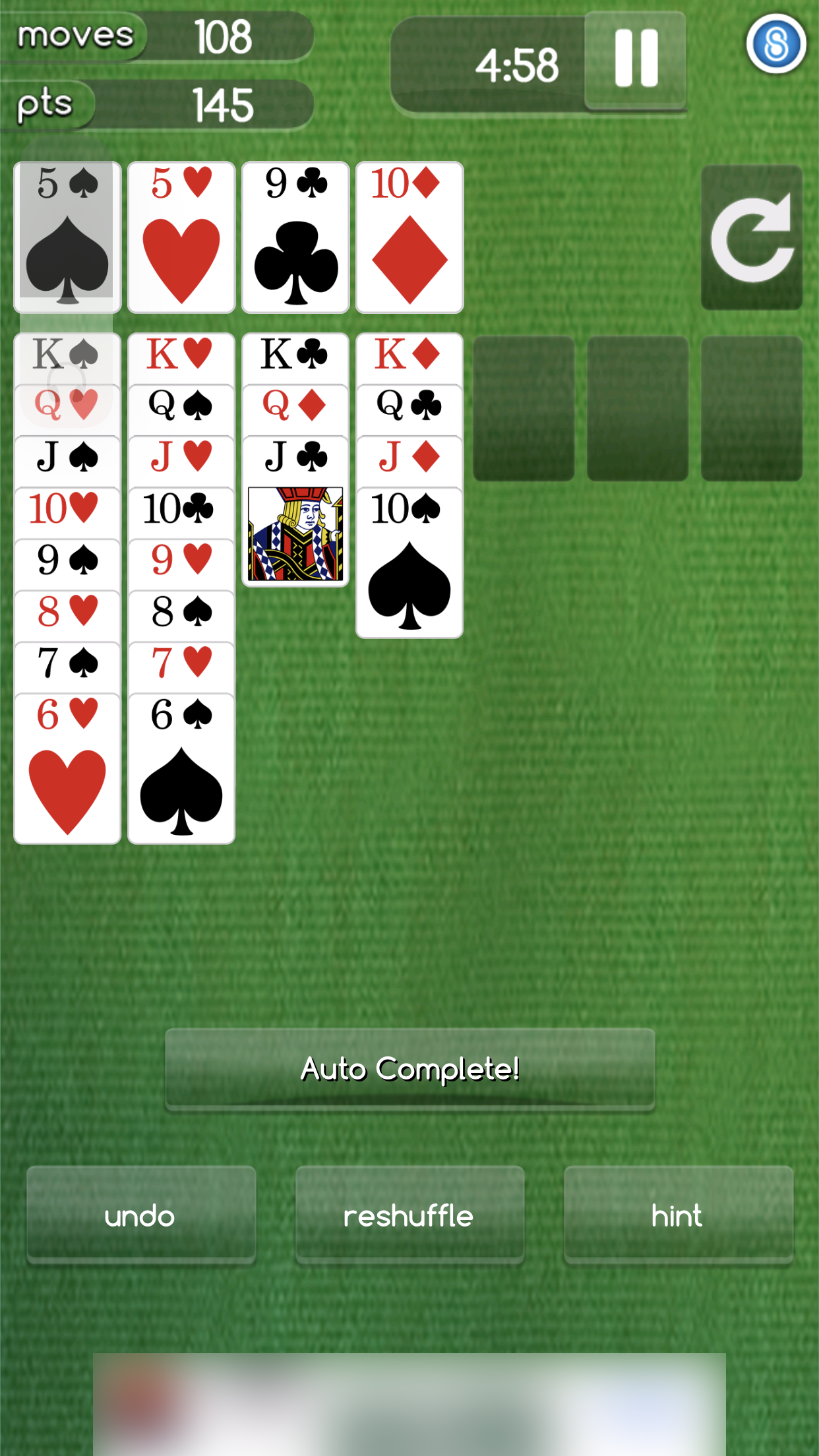The image size is (819, 1456).
Task: Tap the 5 of spades foundation pile
Action: pyautogui.click(x=67, y=237)
